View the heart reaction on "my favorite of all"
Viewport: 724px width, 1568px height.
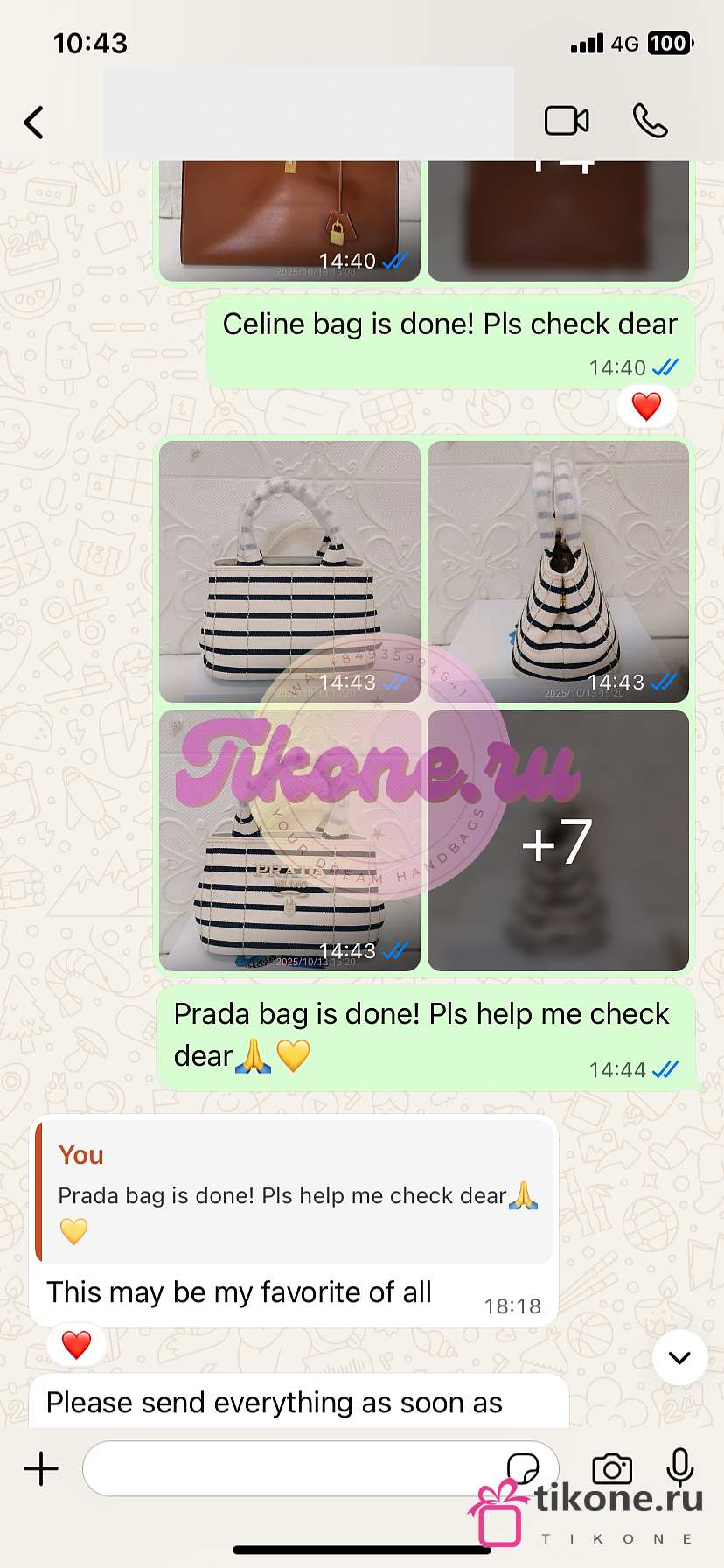tap(76, 1344)
